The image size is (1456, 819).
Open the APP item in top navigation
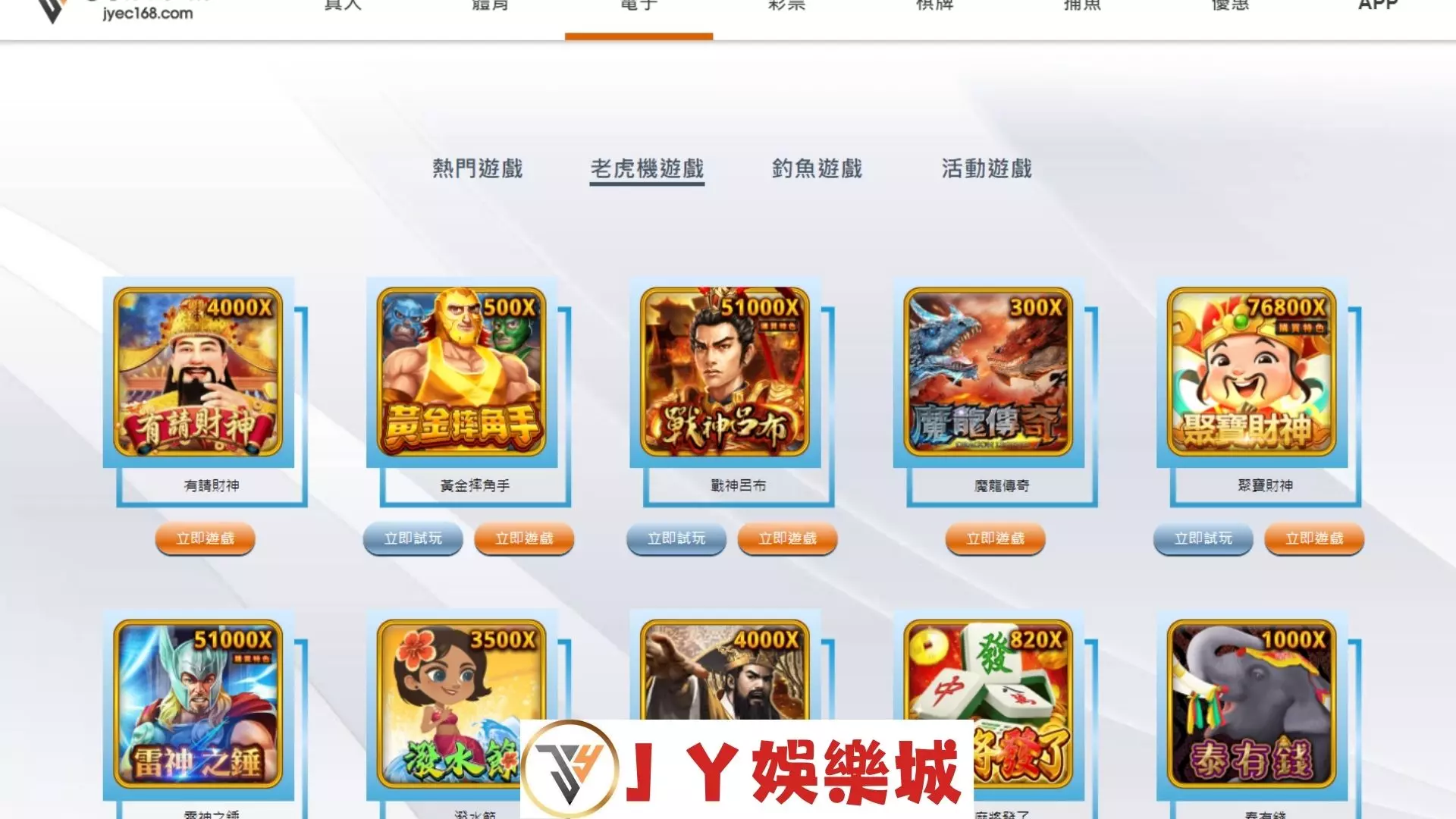tap(1378, 6)
